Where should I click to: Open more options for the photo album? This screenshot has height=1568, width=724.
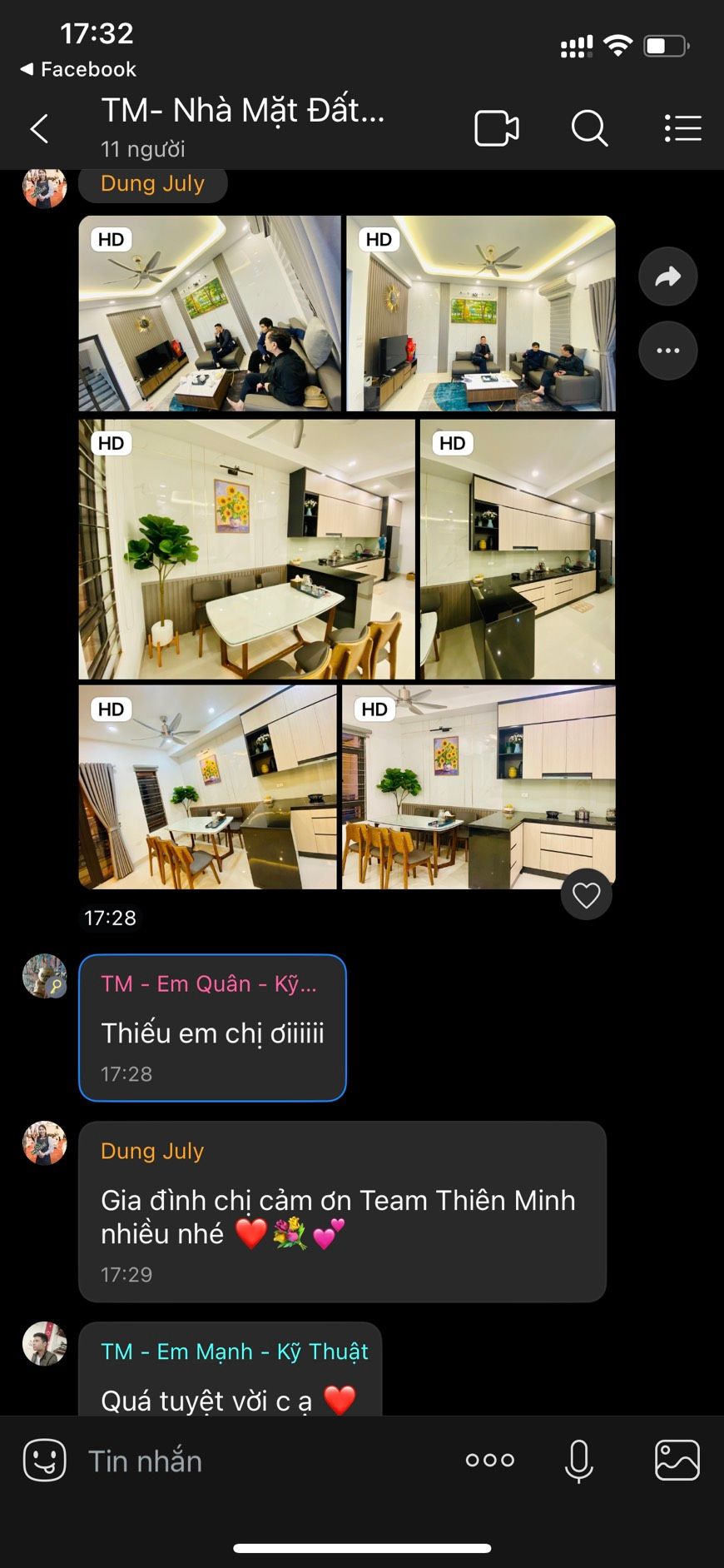coord(667,351)
